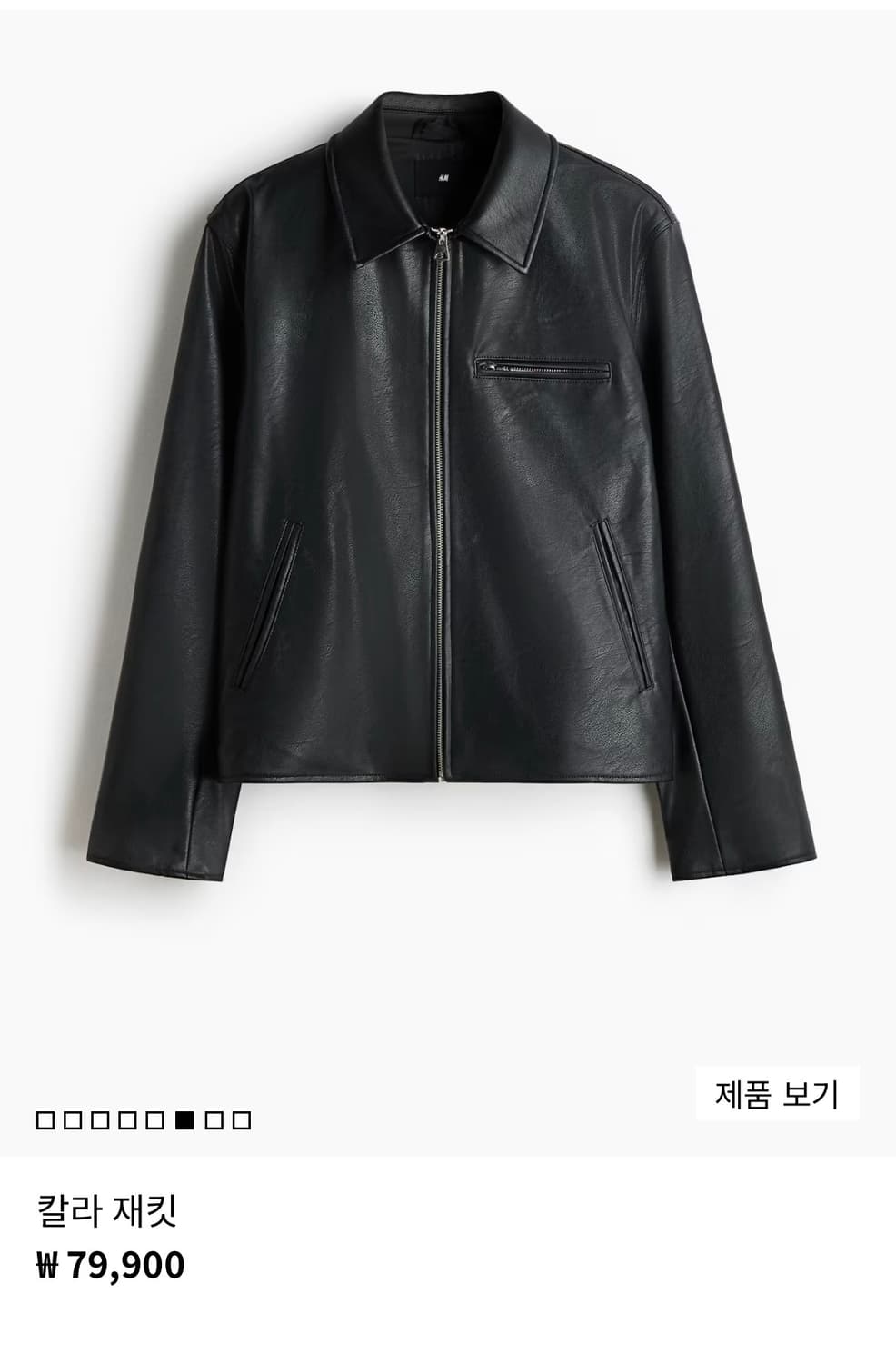Select the first carousel indicator square
This screenshot has width=896, height=1363.
tap(45, 1119)
